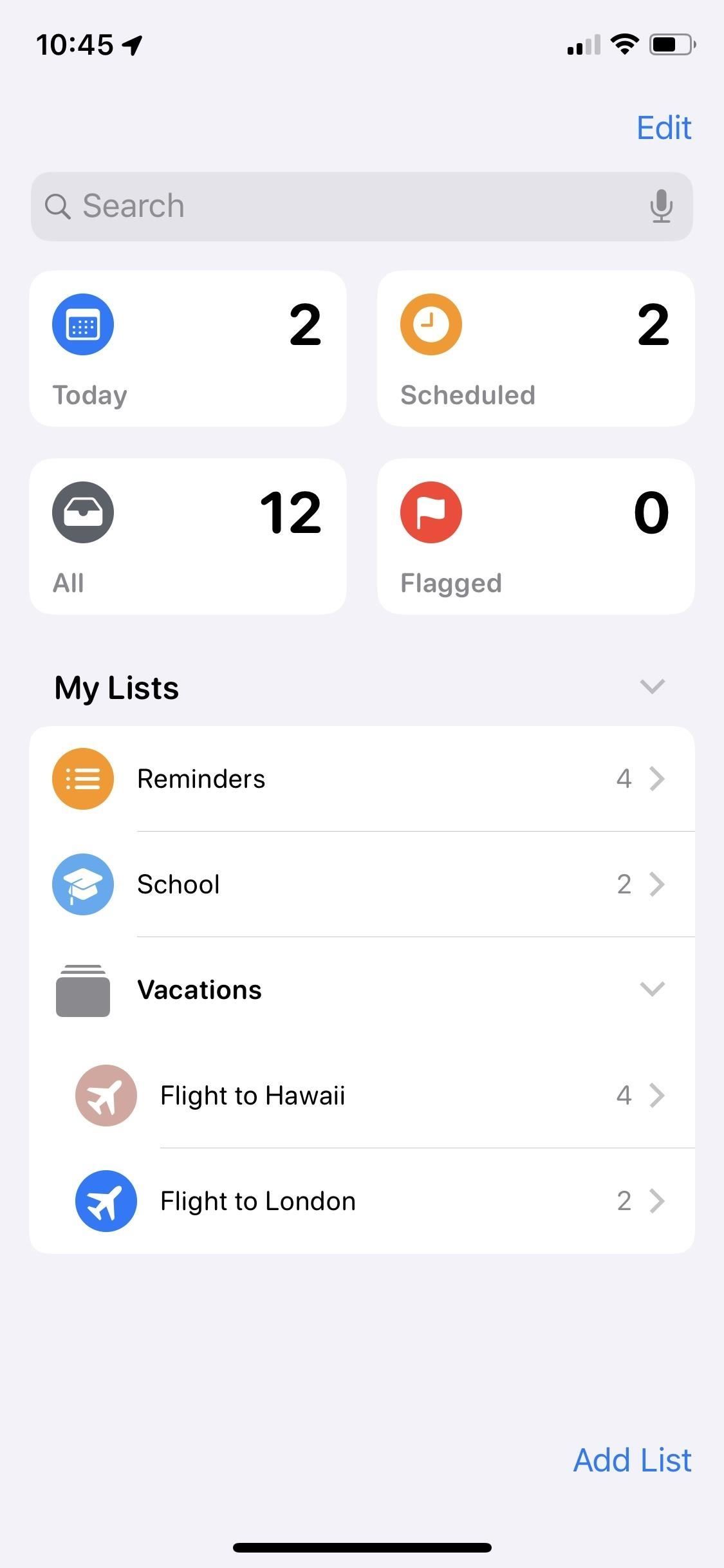Start voice search with the microphone icon
724x1568 pixels.
coord(662,206)
